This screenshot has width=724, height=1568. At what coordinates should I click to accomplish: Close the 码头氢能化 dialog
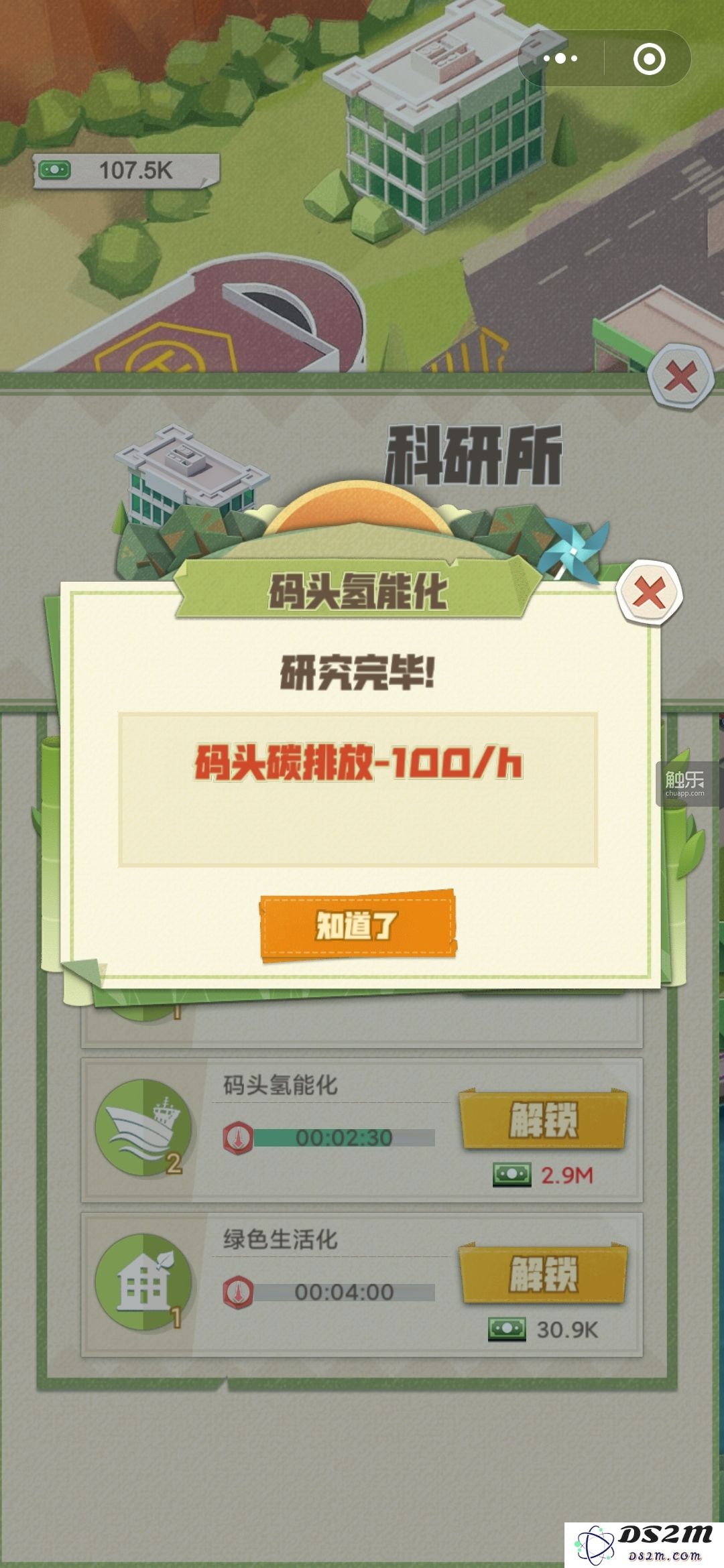649,593
